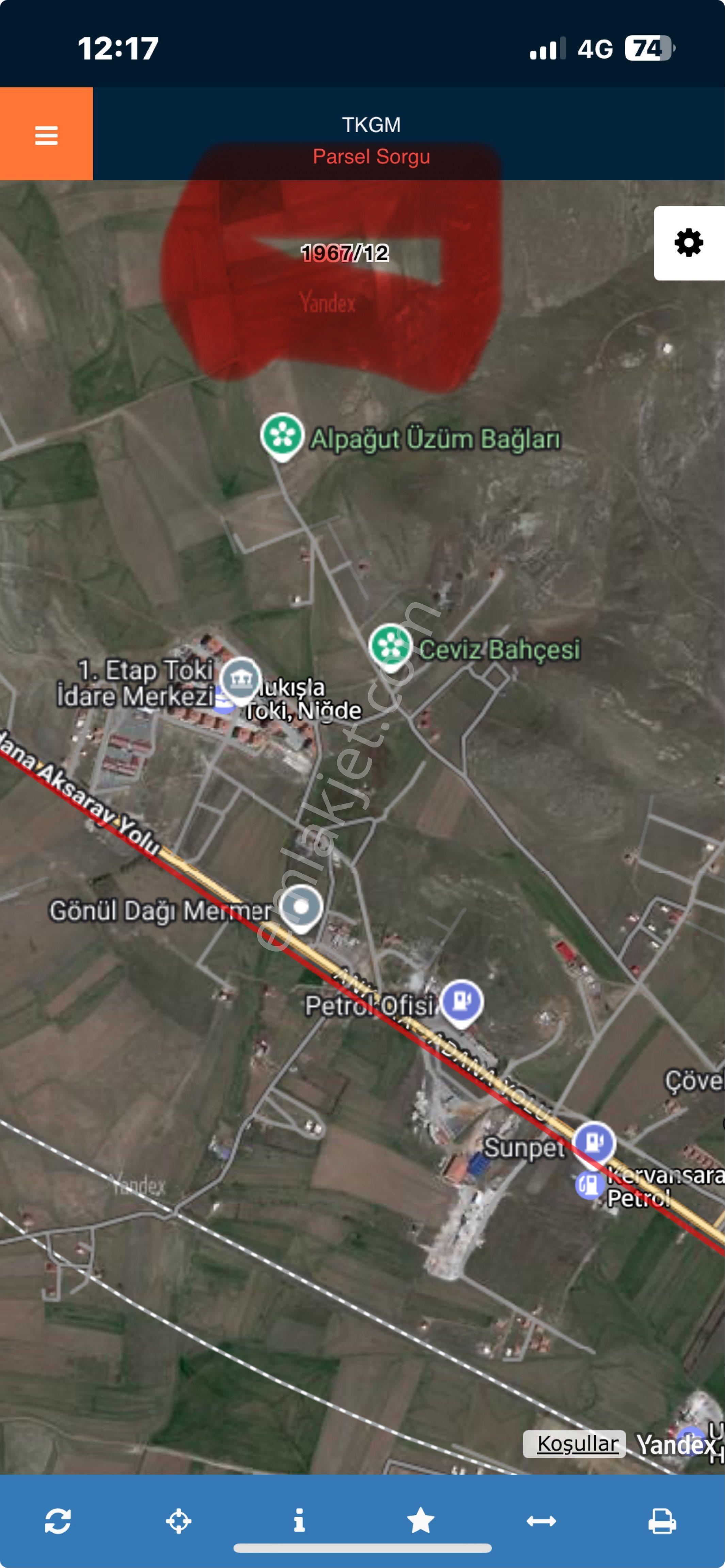Tap the refresh icon in bottom toolbar
The width and height of the screenshot is (725, 1568).
pos(59,1520)
